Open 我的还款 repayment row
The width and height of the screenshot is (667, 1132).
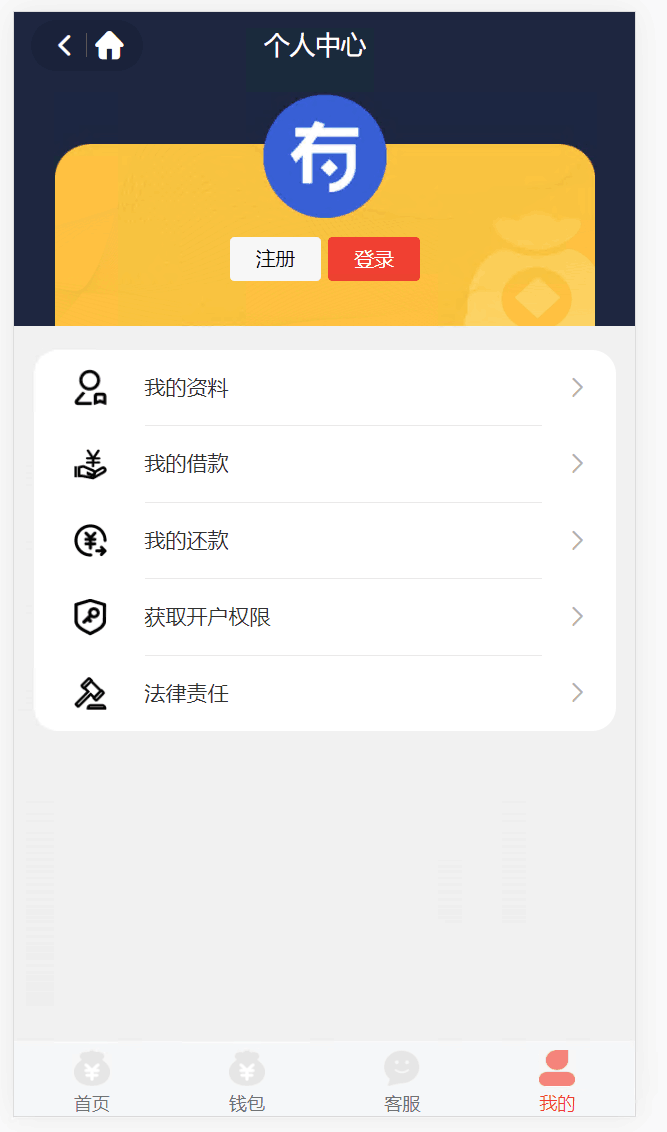pos(325,541)
